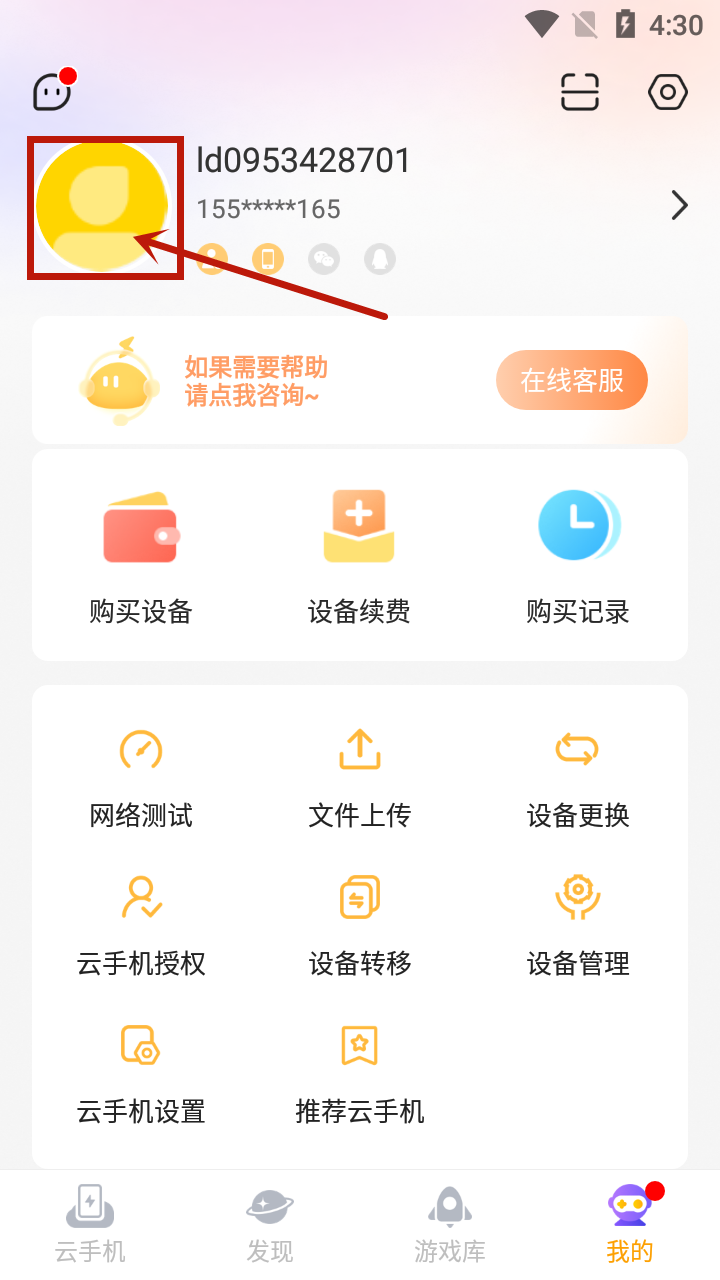Open 设备转移 device transfer
720x1280 pixels.
(x=359, y=925)
